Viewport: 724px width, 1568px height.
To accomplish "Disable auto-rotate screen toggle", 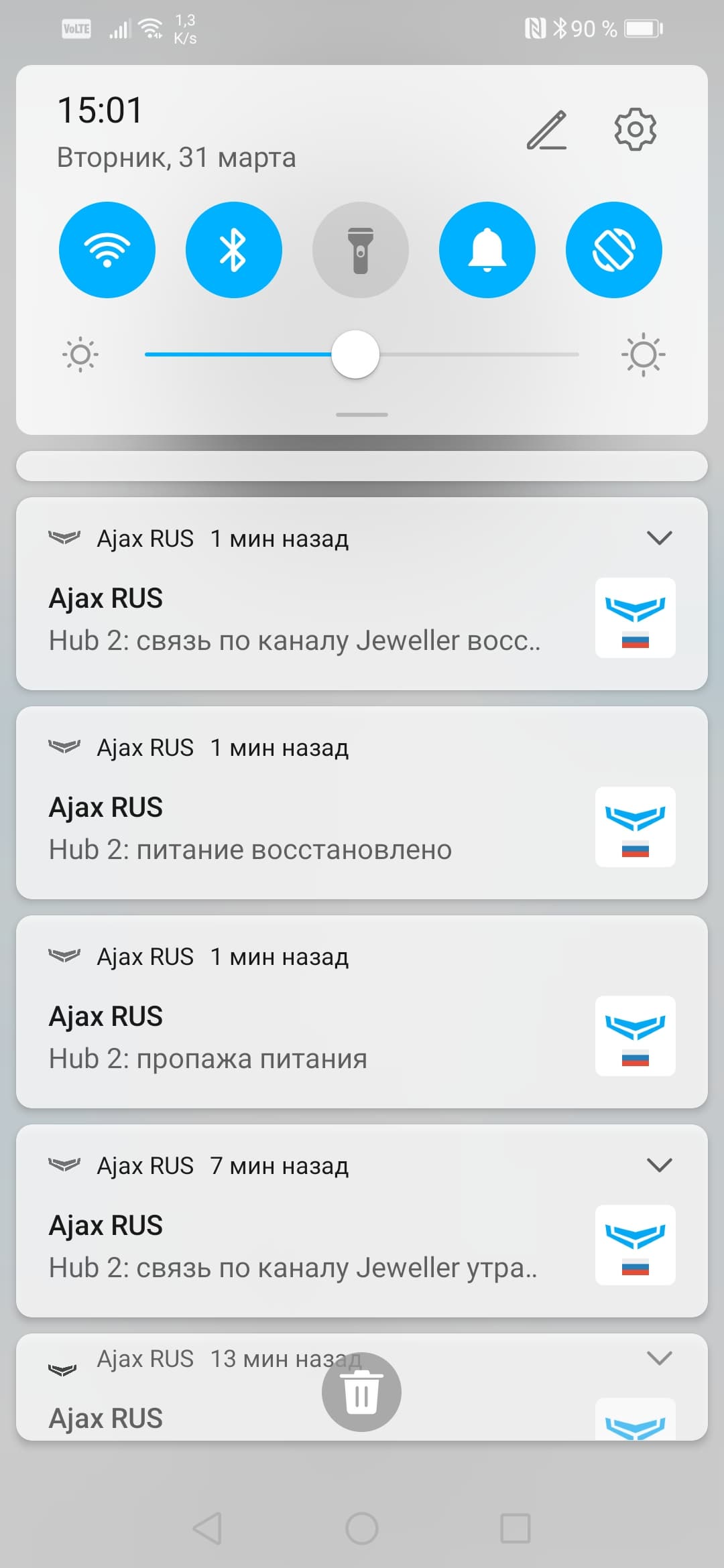I will click(613, 250).
